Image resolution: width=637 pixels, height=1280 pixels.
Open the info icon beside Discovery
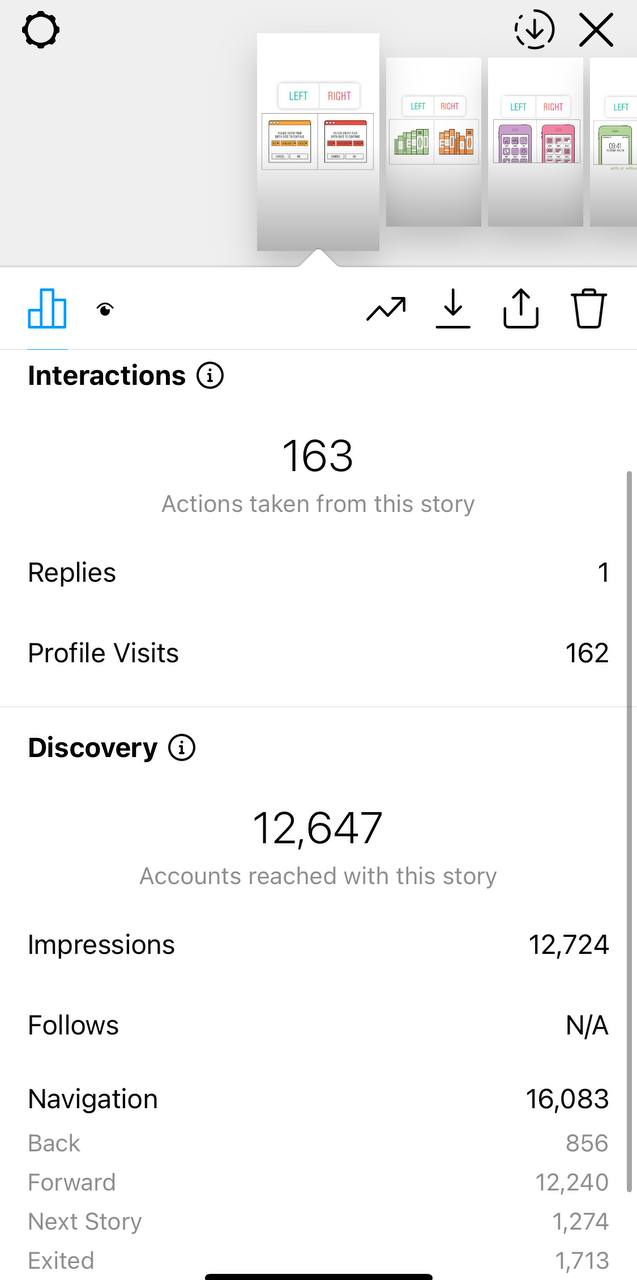click(182, 748)
